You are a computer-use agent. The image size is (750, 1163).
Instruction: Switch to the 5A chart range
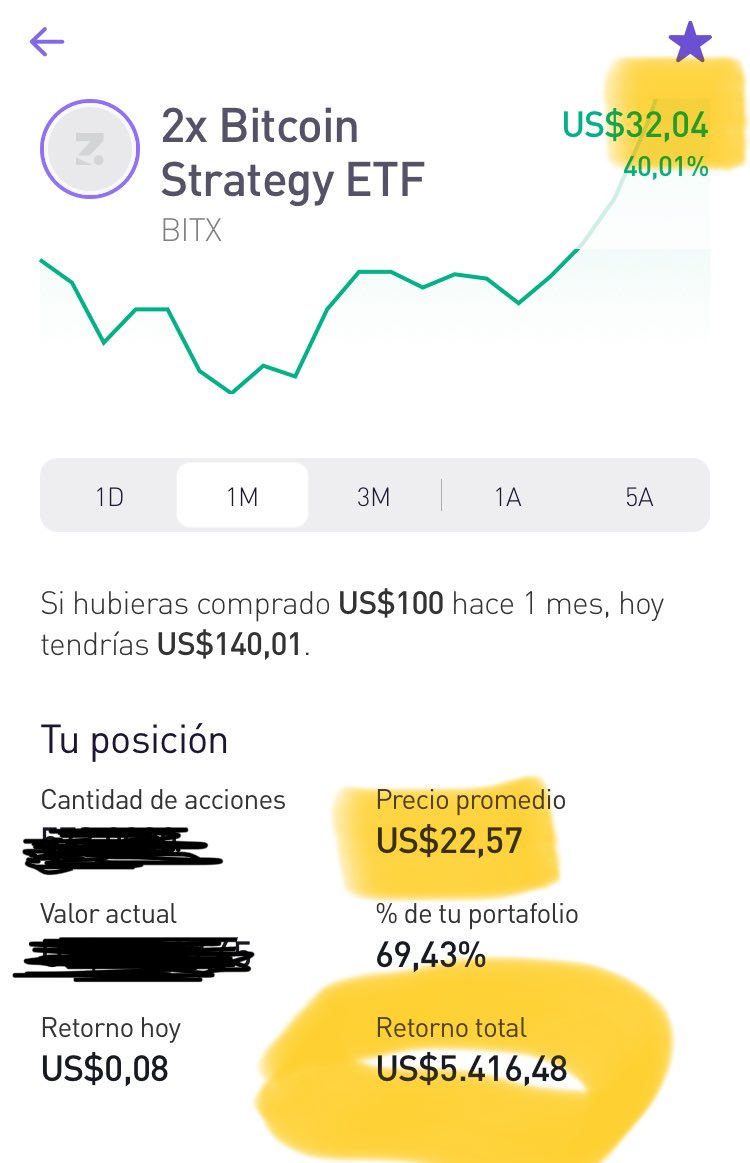click(x=639, y=496)
